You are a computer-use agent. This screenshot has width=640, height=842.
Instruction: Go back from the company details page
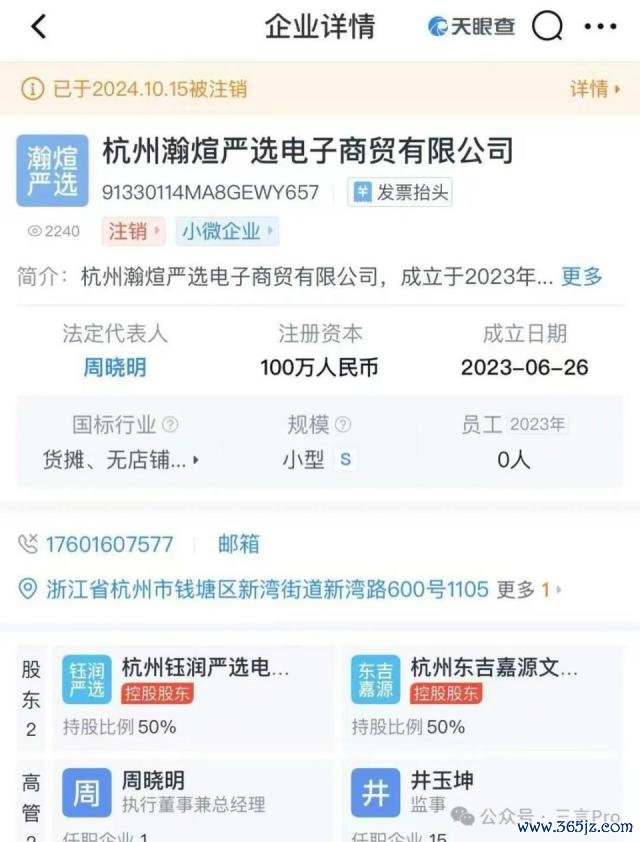click(38, 27)
